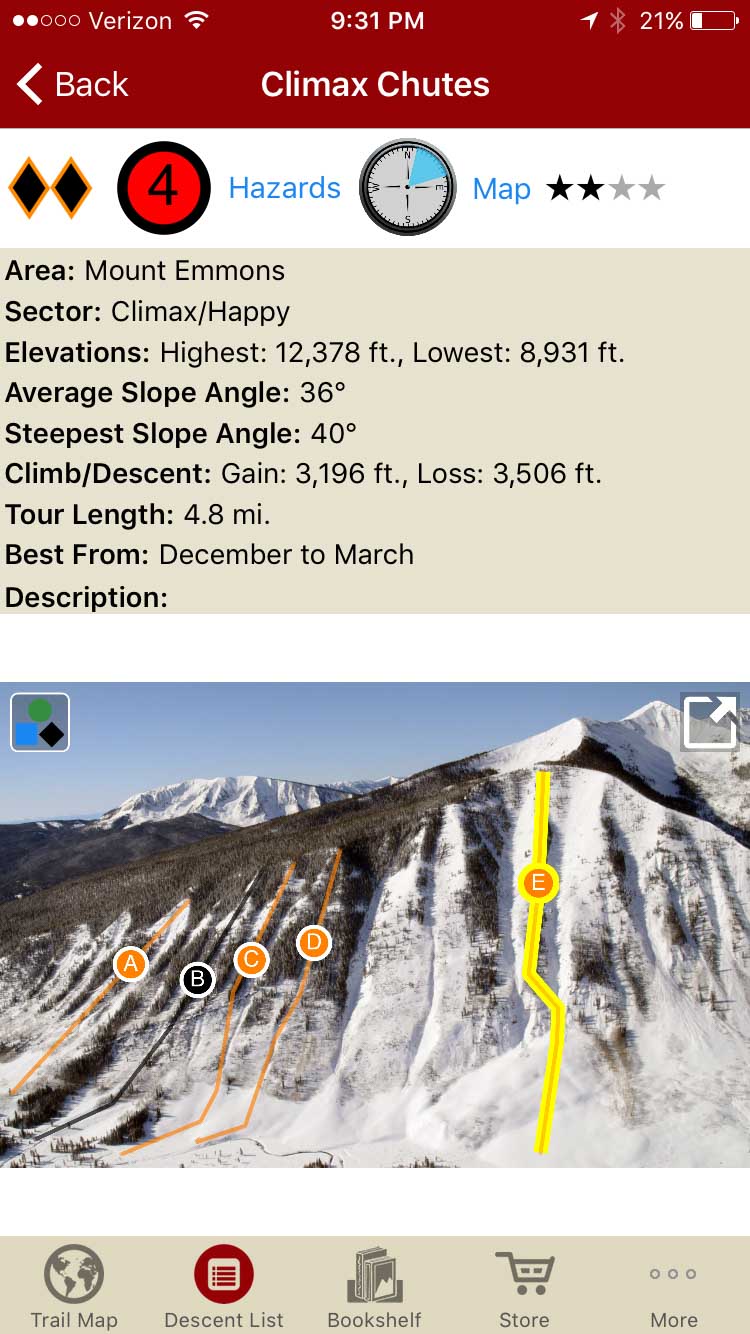Open the More tab
The height and width of the screenshot is (1334, 750).
[674, 1287]
